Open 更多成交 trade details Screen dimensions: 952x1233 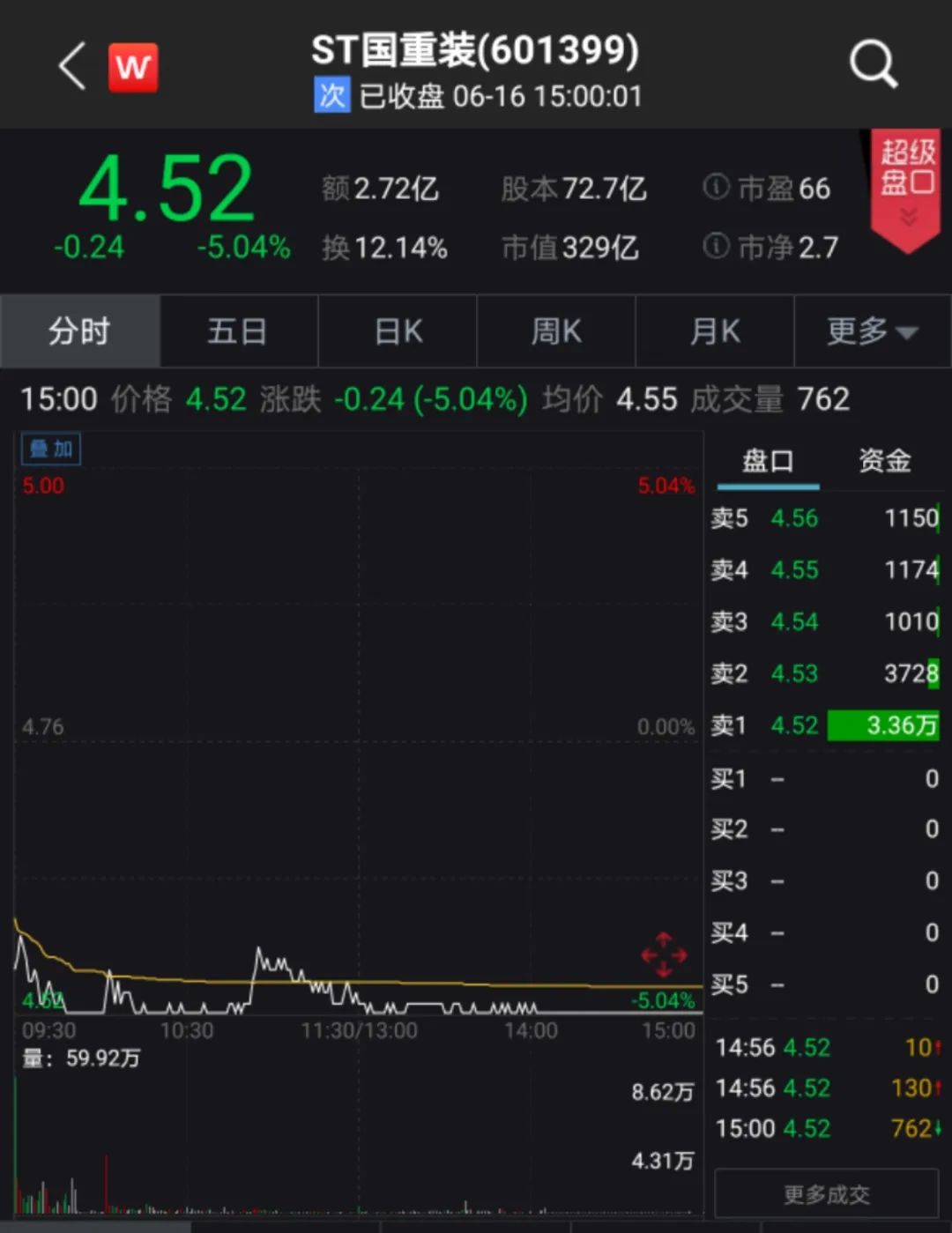pyautogui.click(x=826, y=1194)
